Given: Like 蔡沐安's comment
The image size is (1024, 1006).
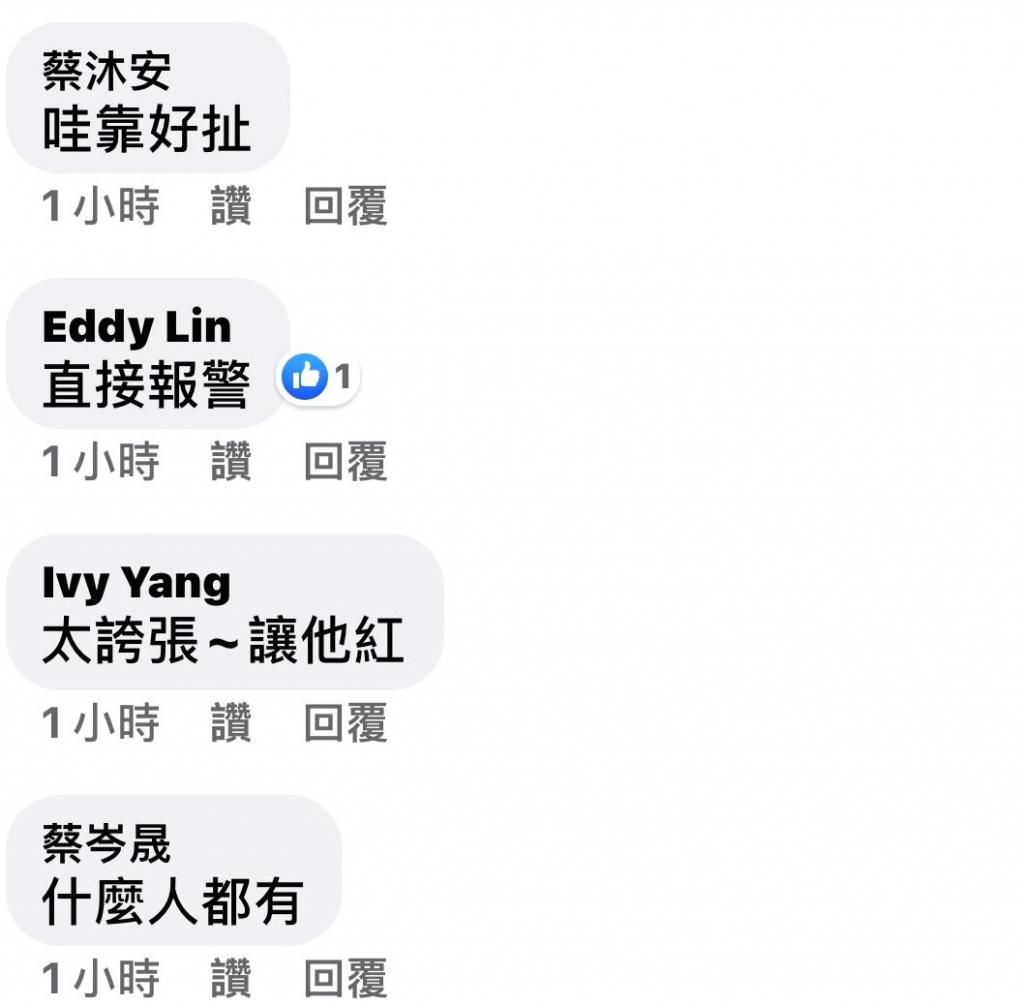Looking at the screenshot, I should point(231,208).
